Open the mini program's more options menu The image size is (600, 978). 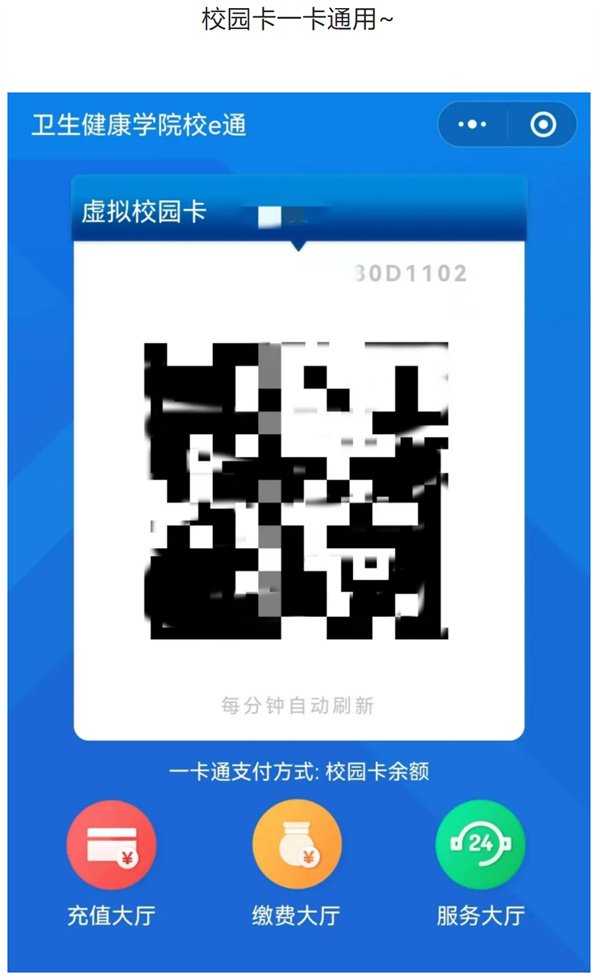coord(472,125)
